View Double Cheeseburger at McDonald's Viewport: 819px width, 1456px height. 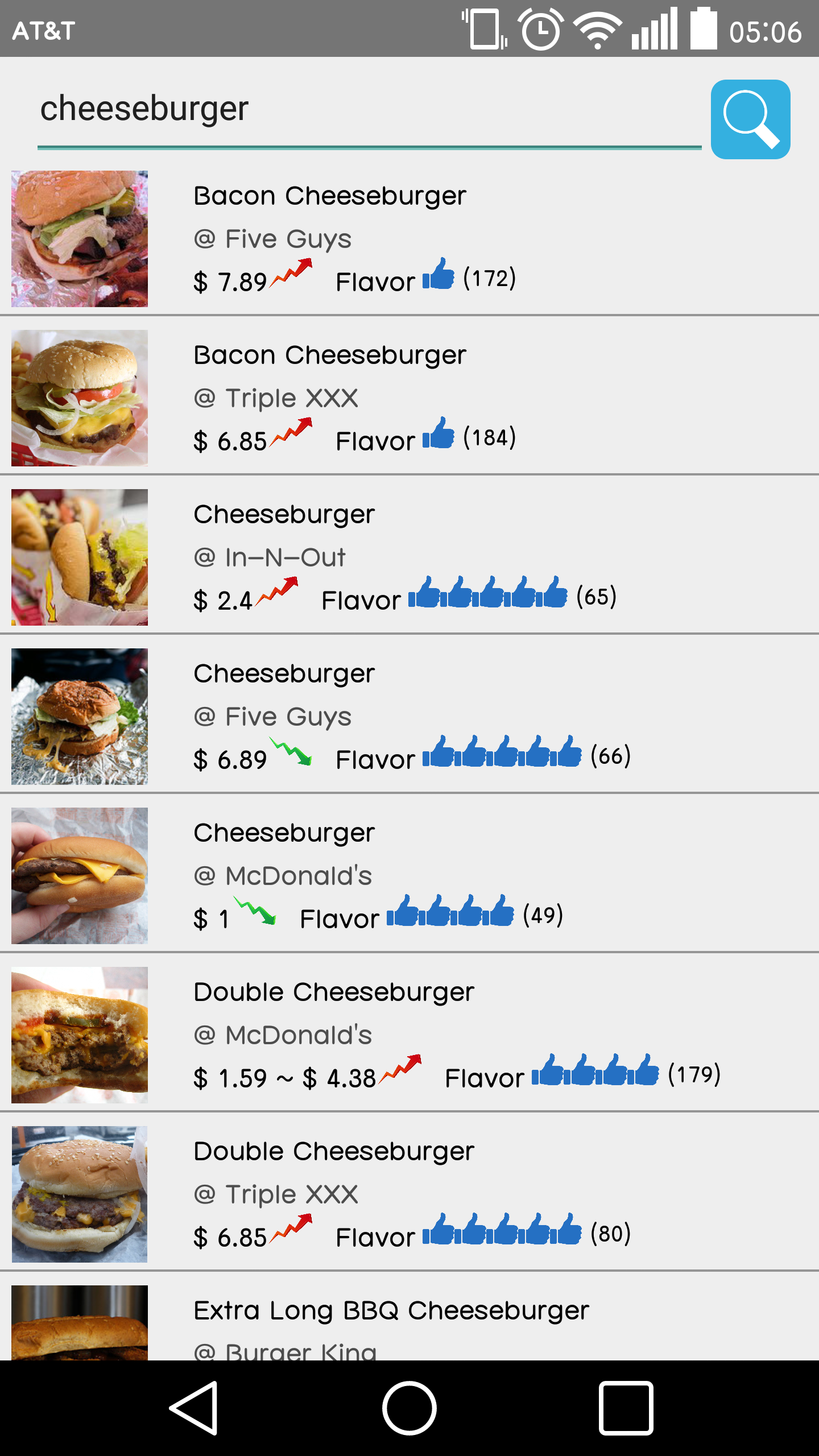[x=409, y=1035]
